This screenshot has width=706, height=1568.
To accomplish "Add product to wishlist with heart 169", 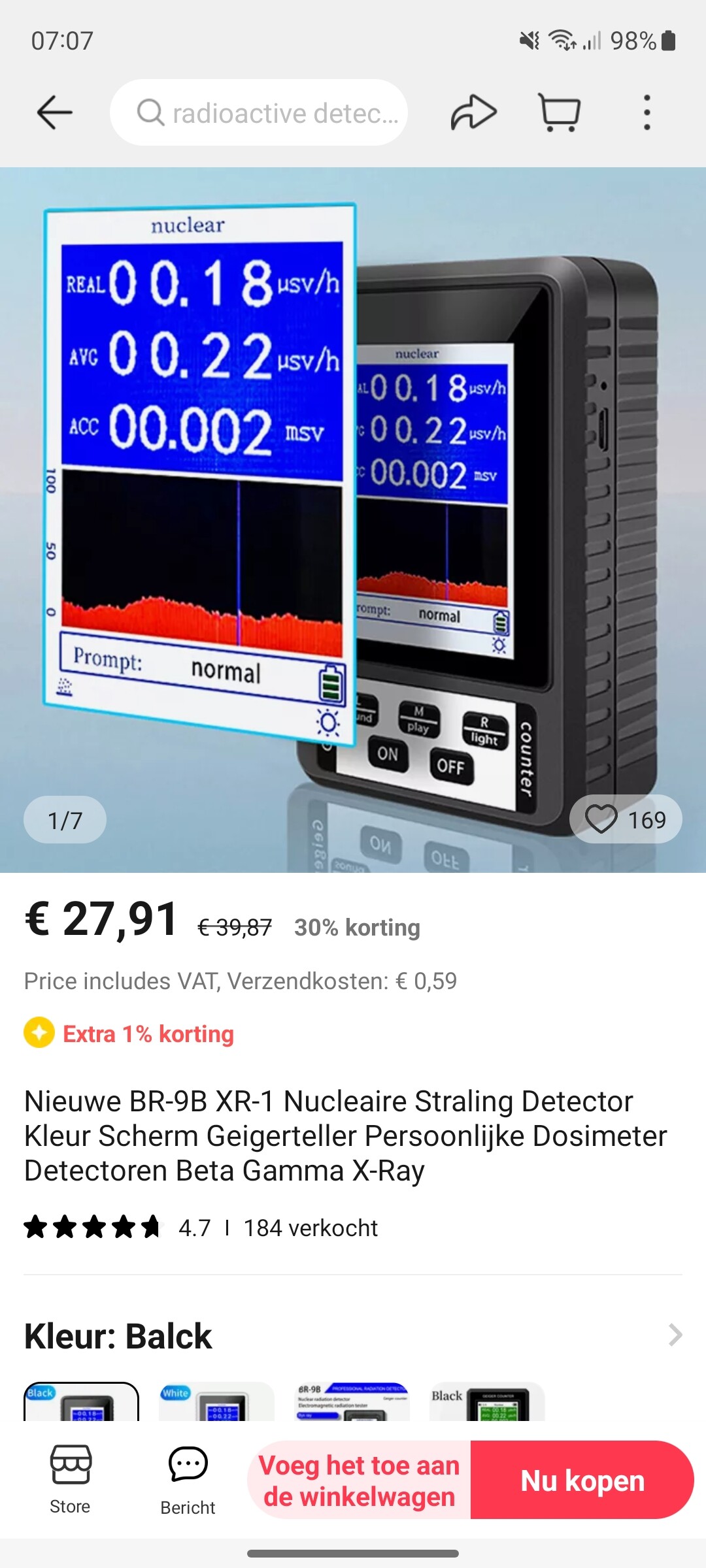I will click(626, 819).
